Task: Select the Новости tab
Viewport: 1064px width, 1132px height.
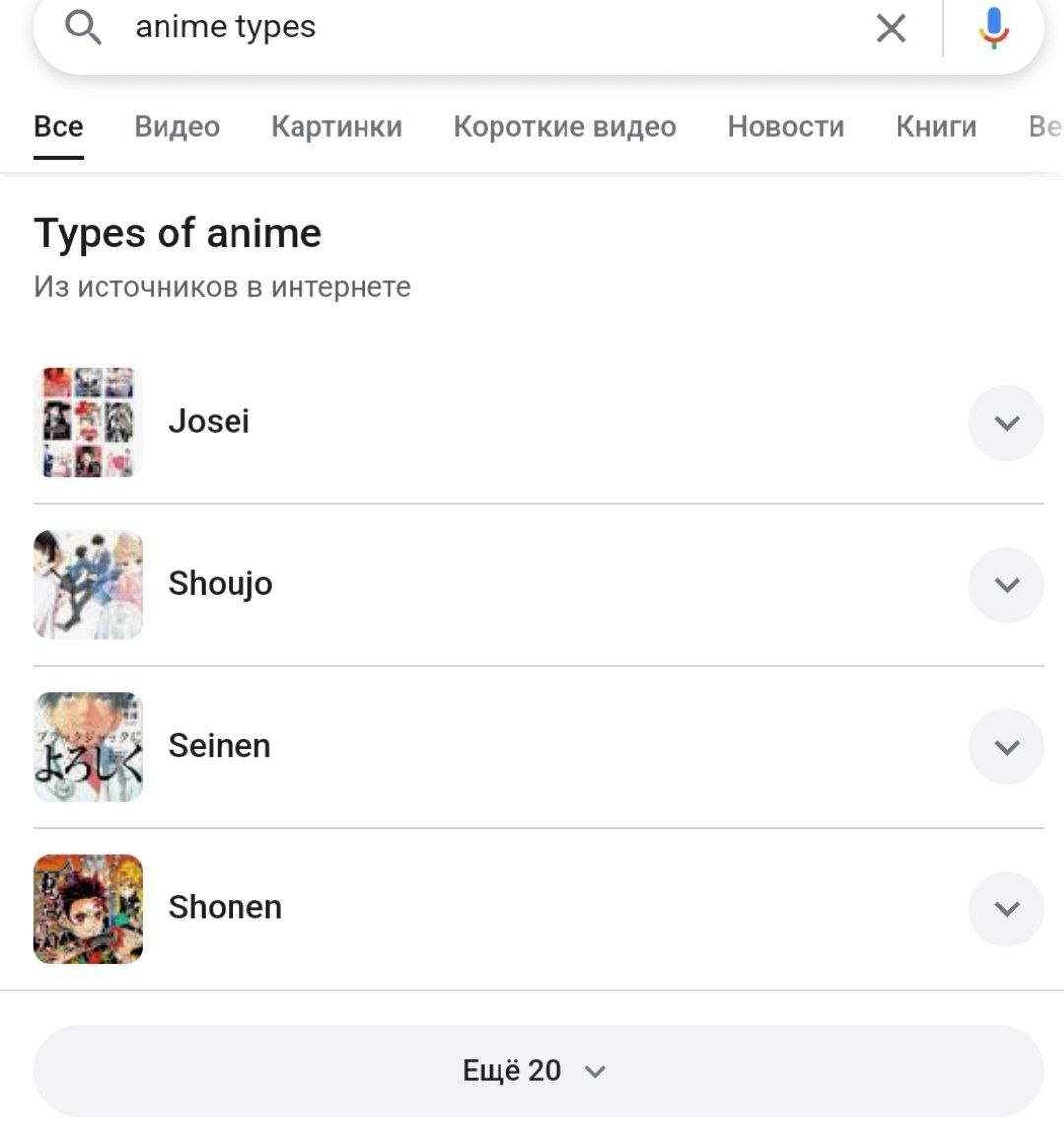Action: click(x=786, y=127)
